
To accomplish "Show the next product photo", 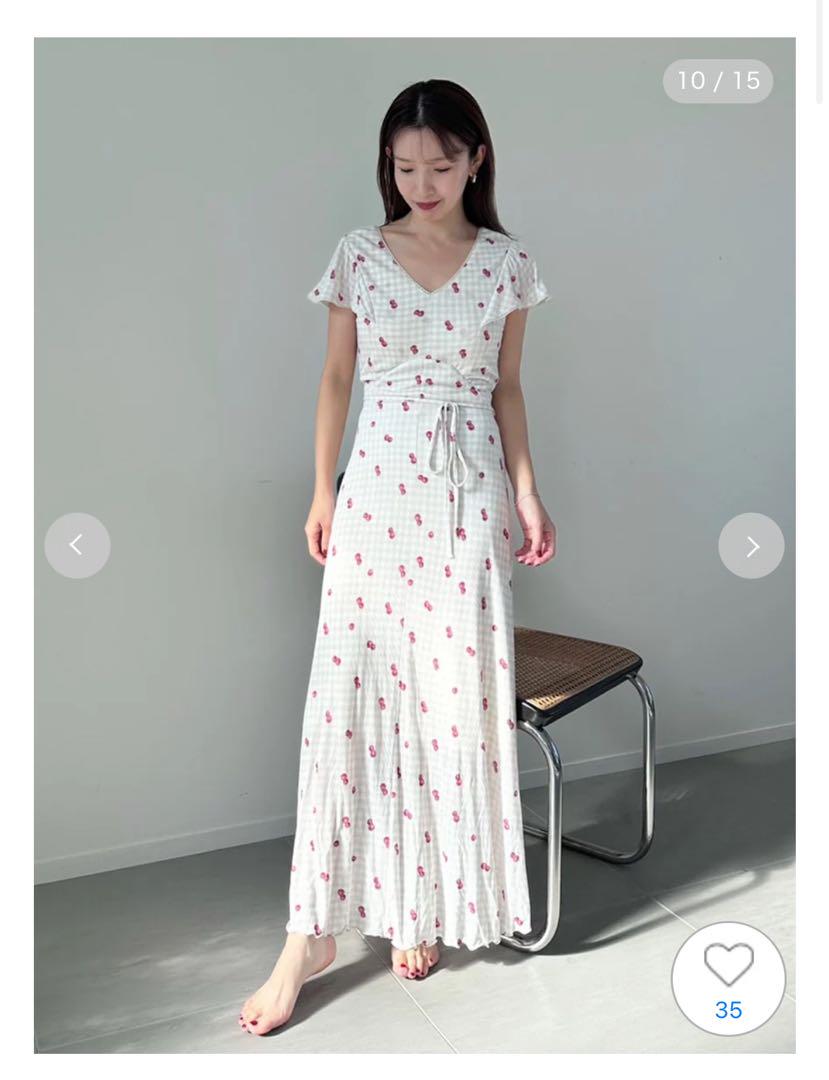I will (751, 546).
